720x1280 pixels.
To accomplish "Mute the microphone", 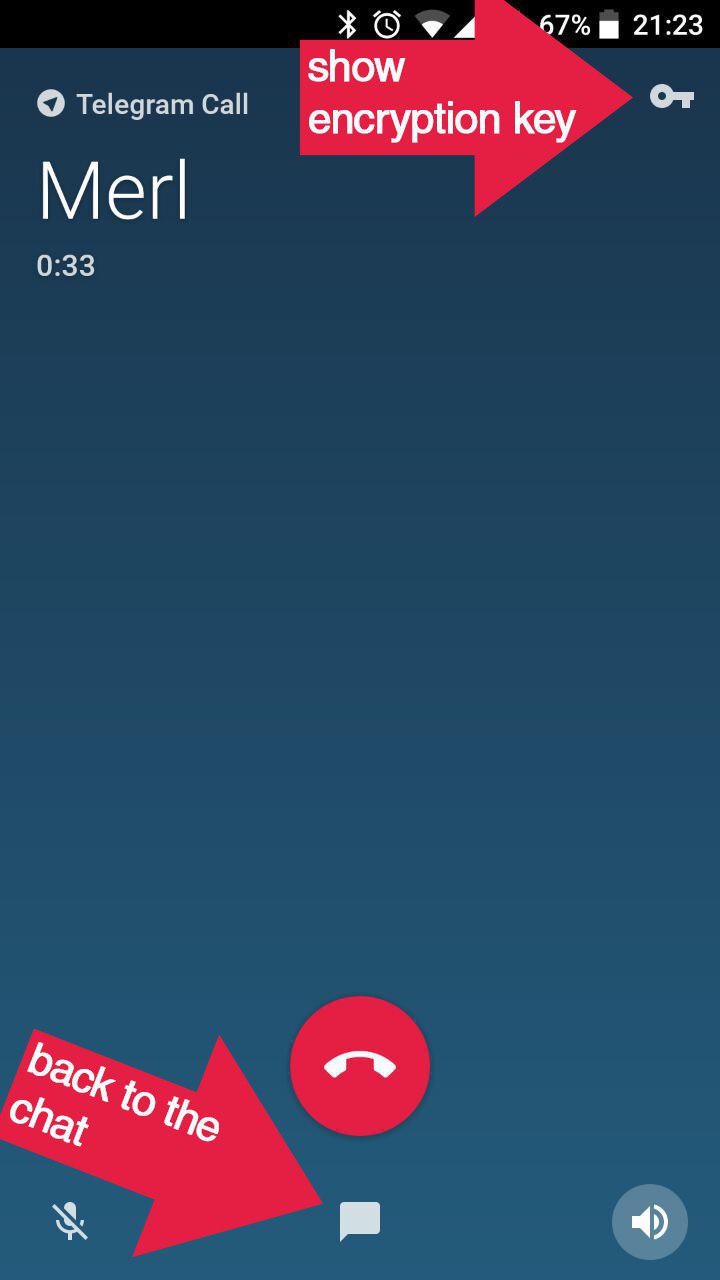I will pyautogui.click(x=70, y=1221).
